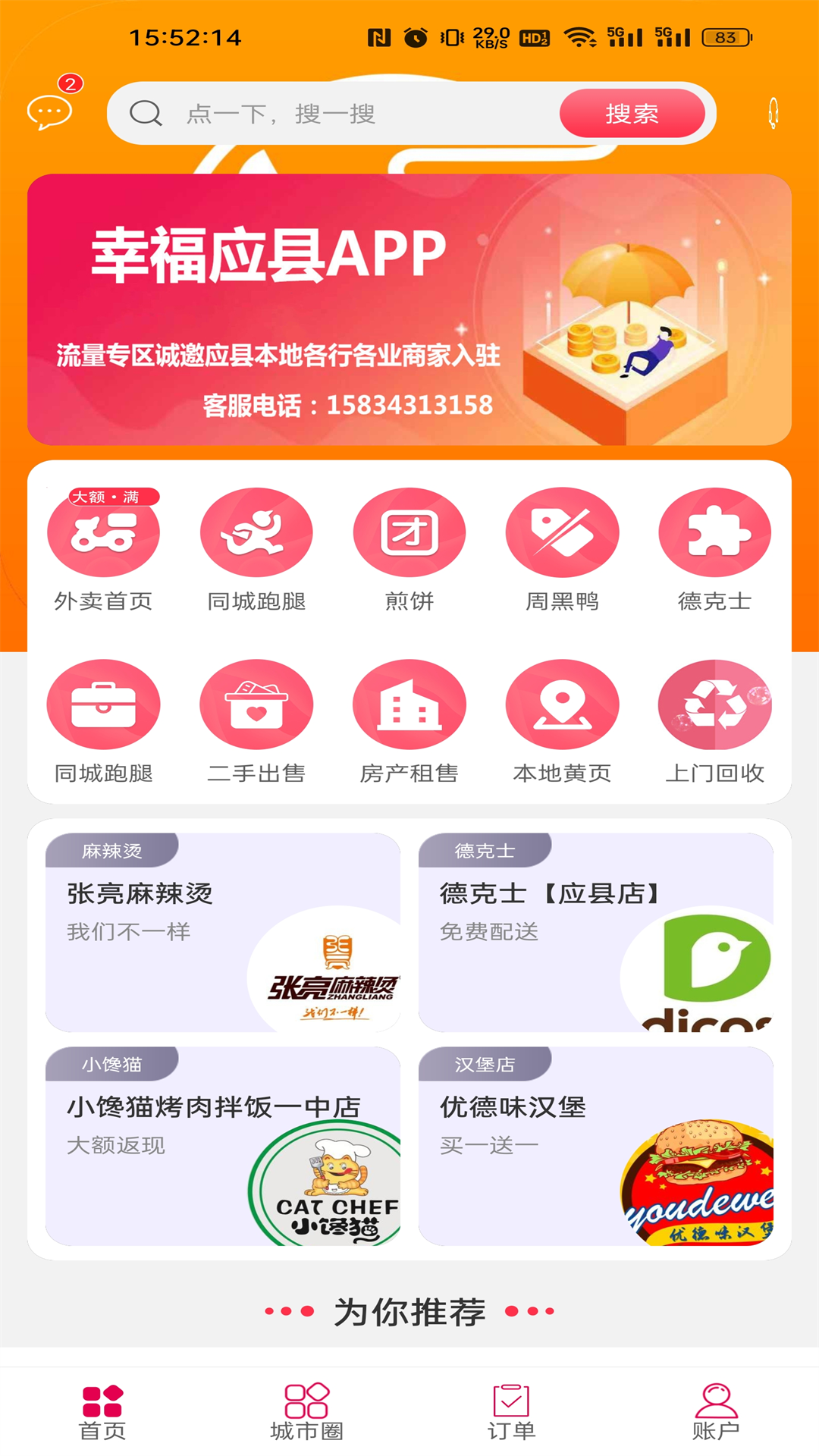The width and height of the screenshot is (819, 1456).
Task: Open the 德克士 puzzle icon
Action: (714, 532)
